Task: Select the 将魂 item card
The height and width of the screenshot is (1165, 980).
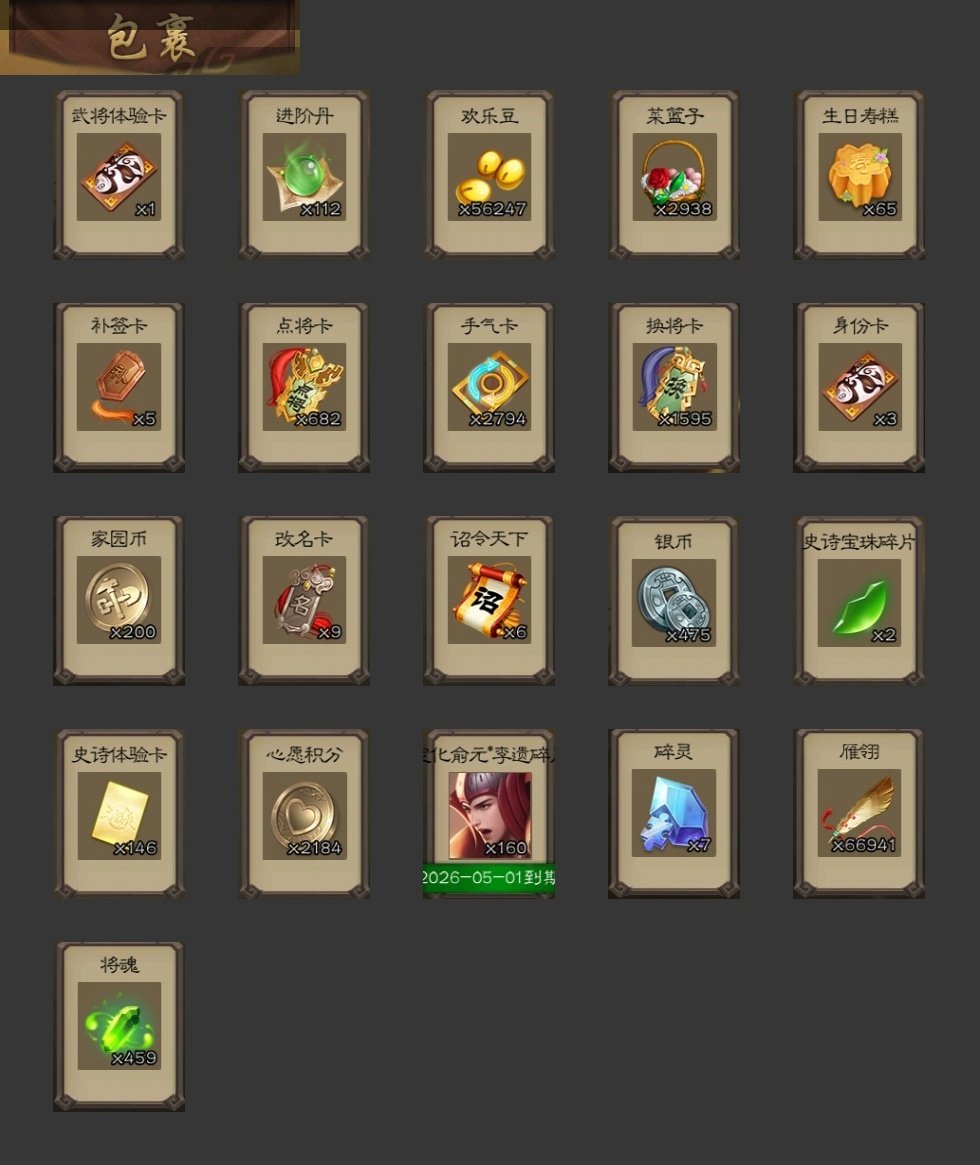Action: [x=119, y=1026]
